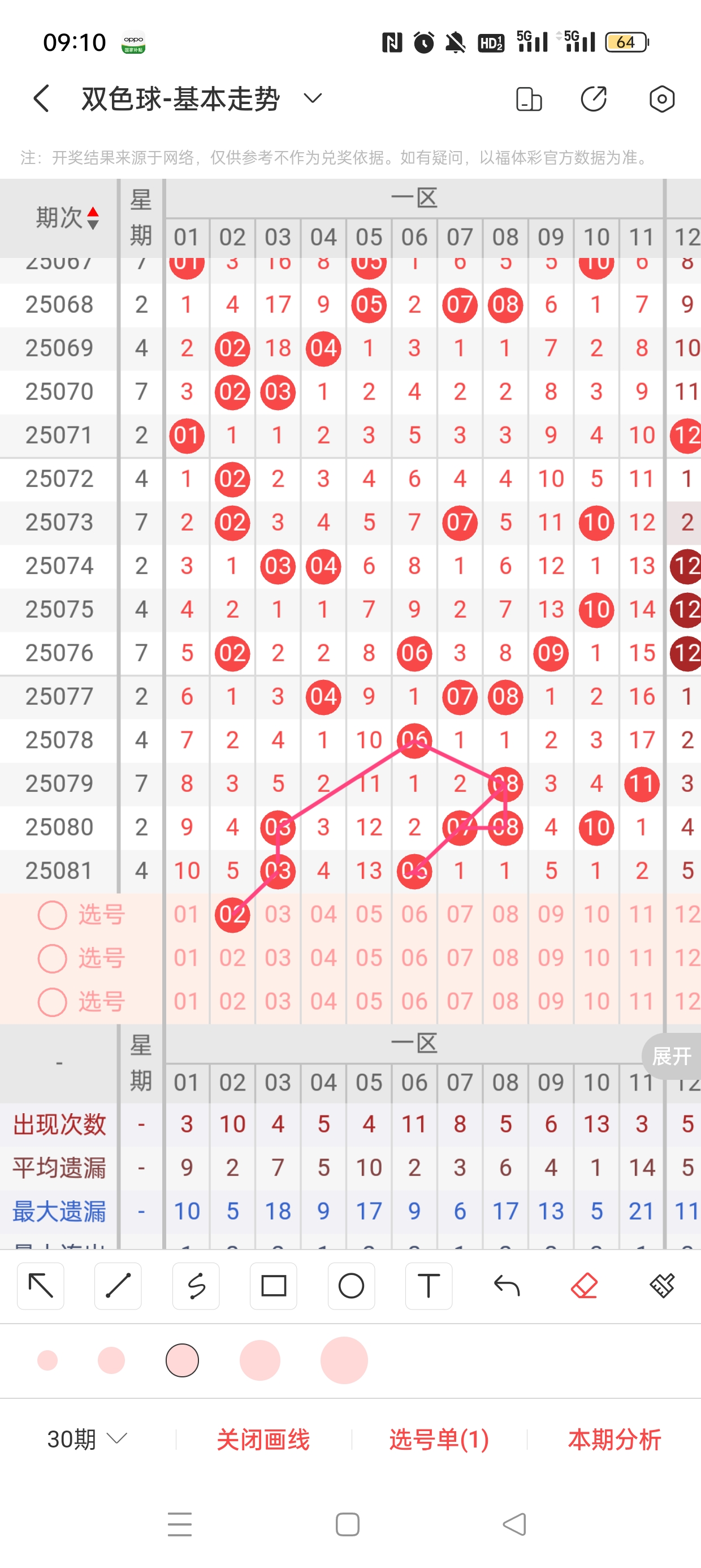The width and height of the screenshot is (701, 1568).
Task: Activate the eraser tool
Action: tap(584, 1286)
